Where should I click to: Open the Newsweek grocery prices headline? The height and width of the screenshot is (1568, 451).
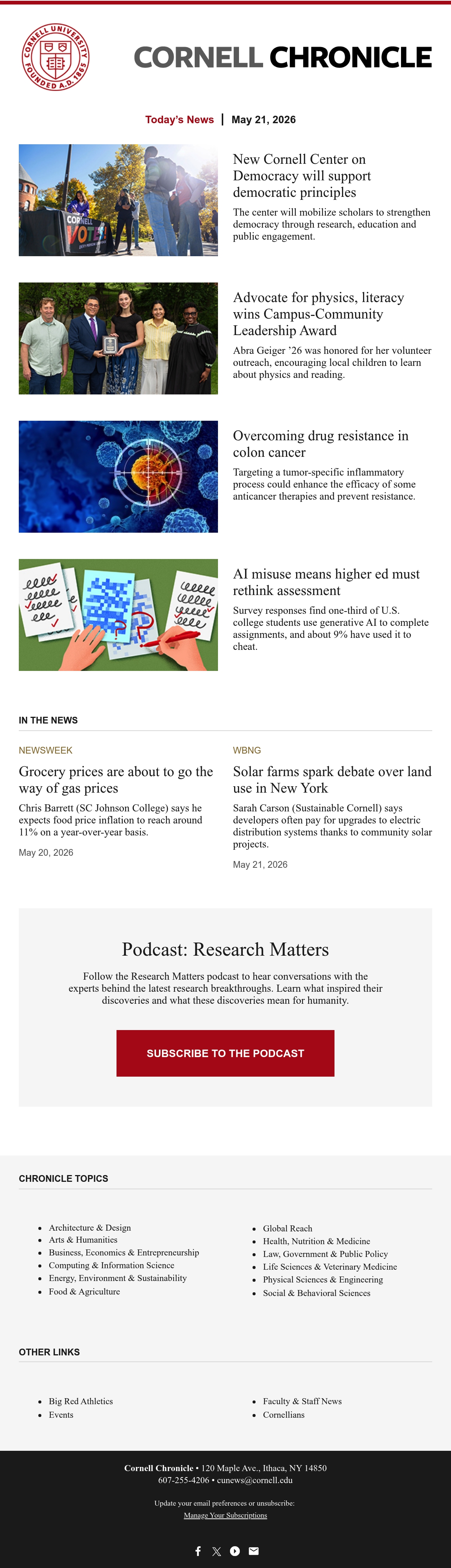tap(116, 779)
